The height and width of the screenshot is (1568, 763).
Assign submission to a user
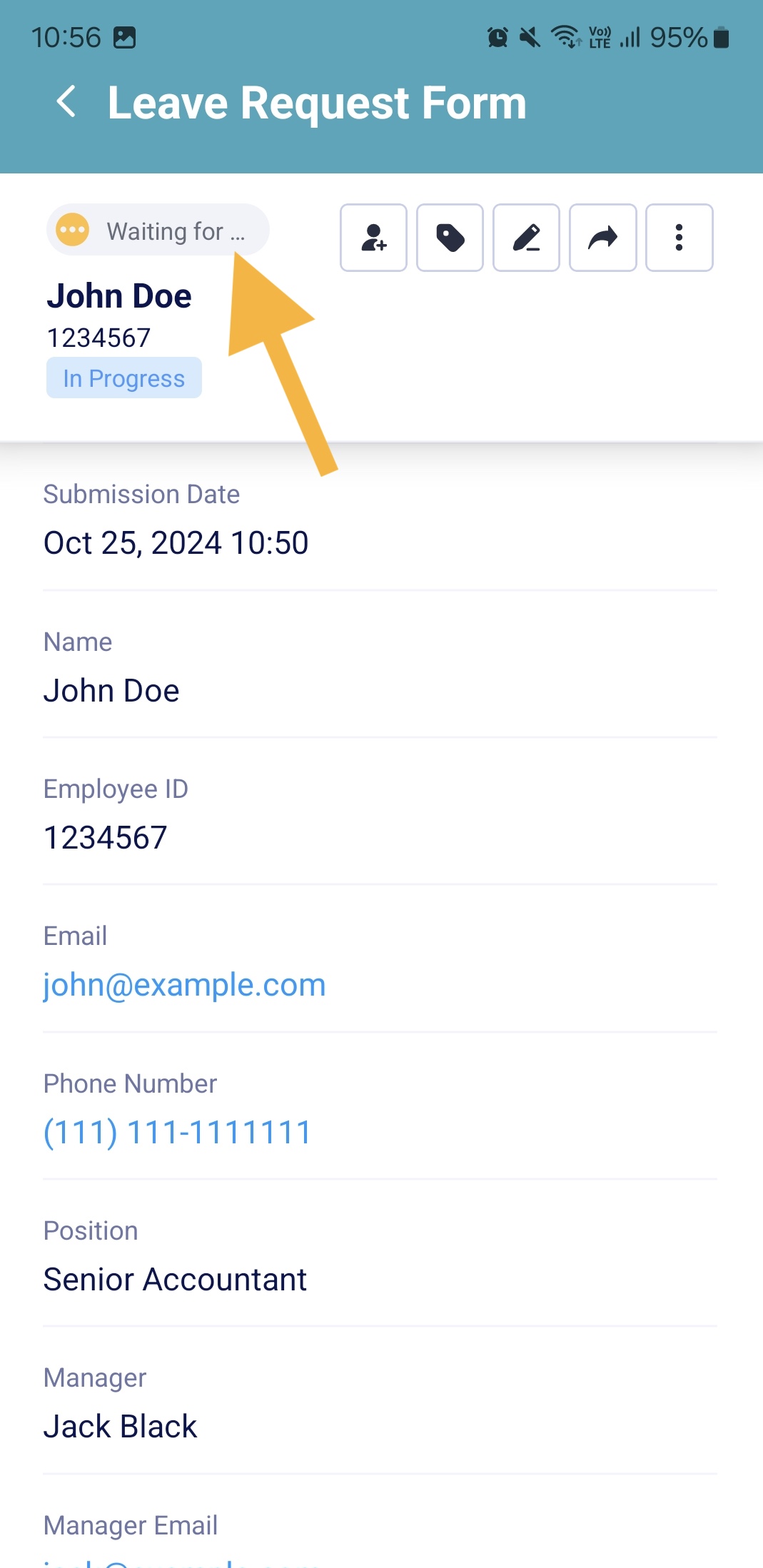pos(373,238)
